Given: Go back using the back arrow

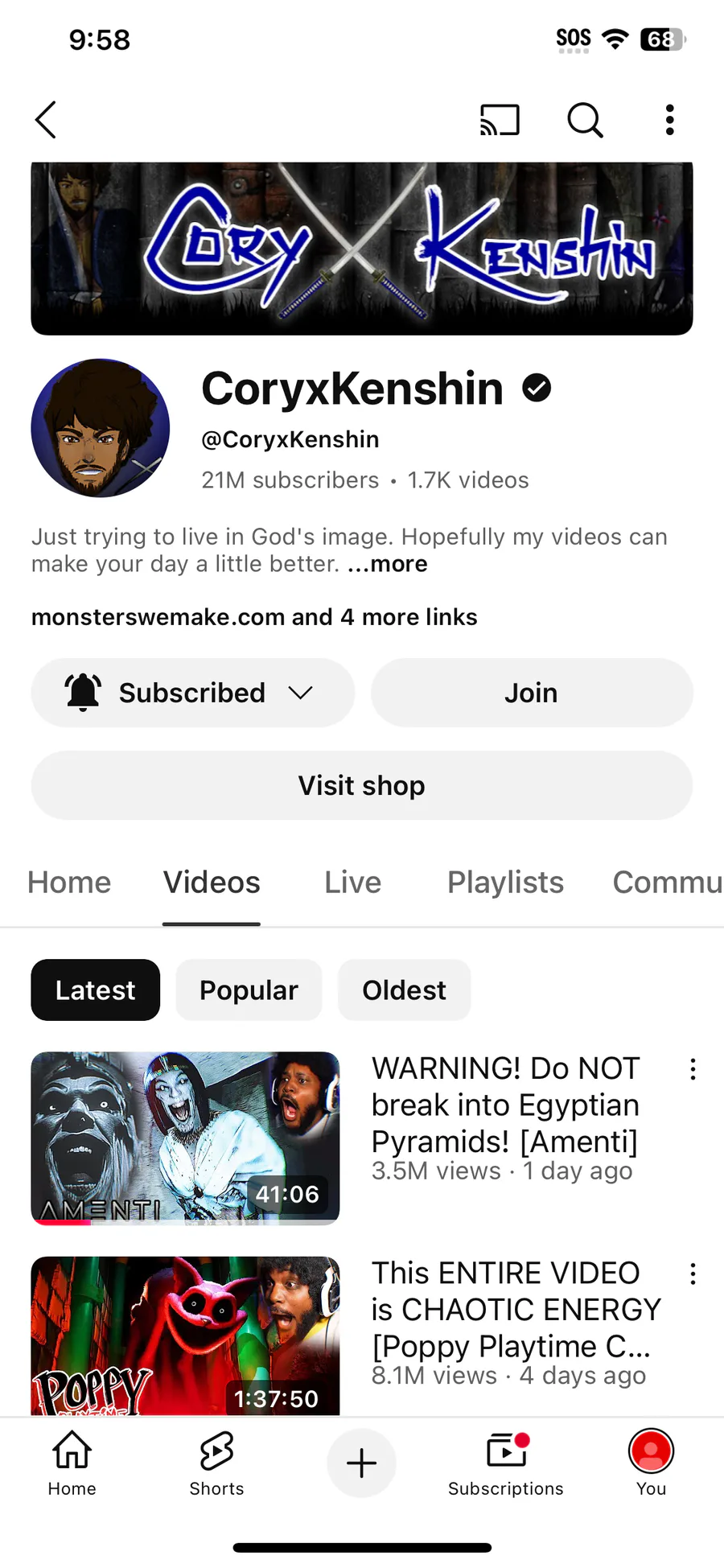Looking at the screenshot, I should click(x=46, y=120).
